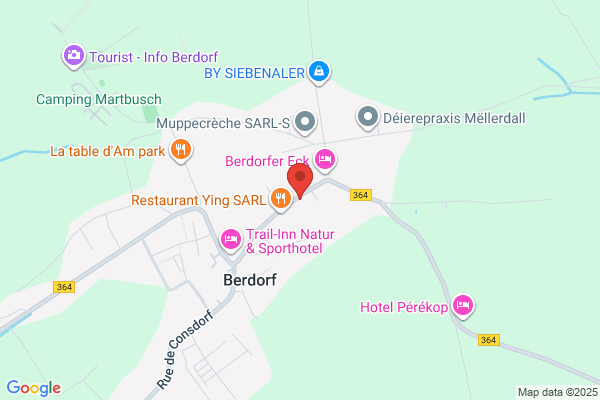Tap the red location pin
600x400 pixels.
[x=300, y=181]
